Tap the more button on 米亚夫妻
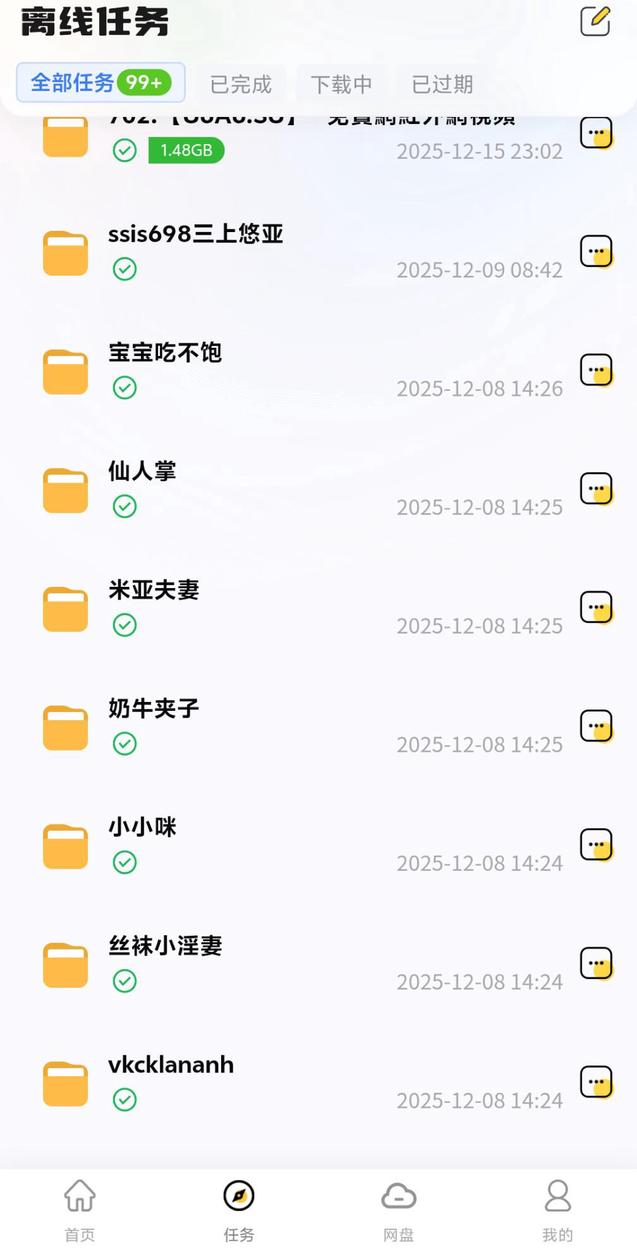637x1254 pixels. [x=596, y=607]
